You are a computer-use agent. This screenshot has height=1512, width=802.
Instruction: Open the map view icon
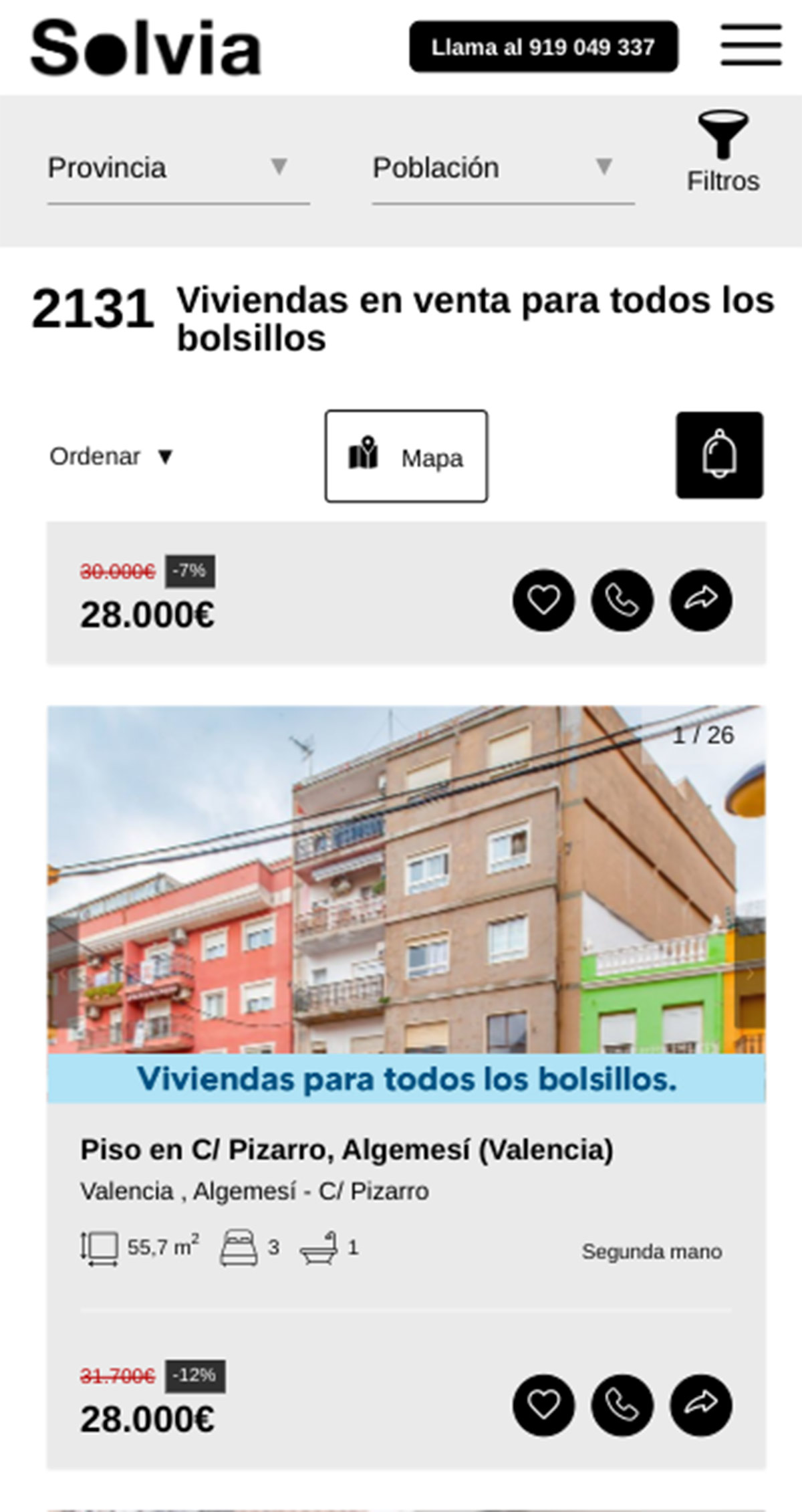(x=364, y=456)
